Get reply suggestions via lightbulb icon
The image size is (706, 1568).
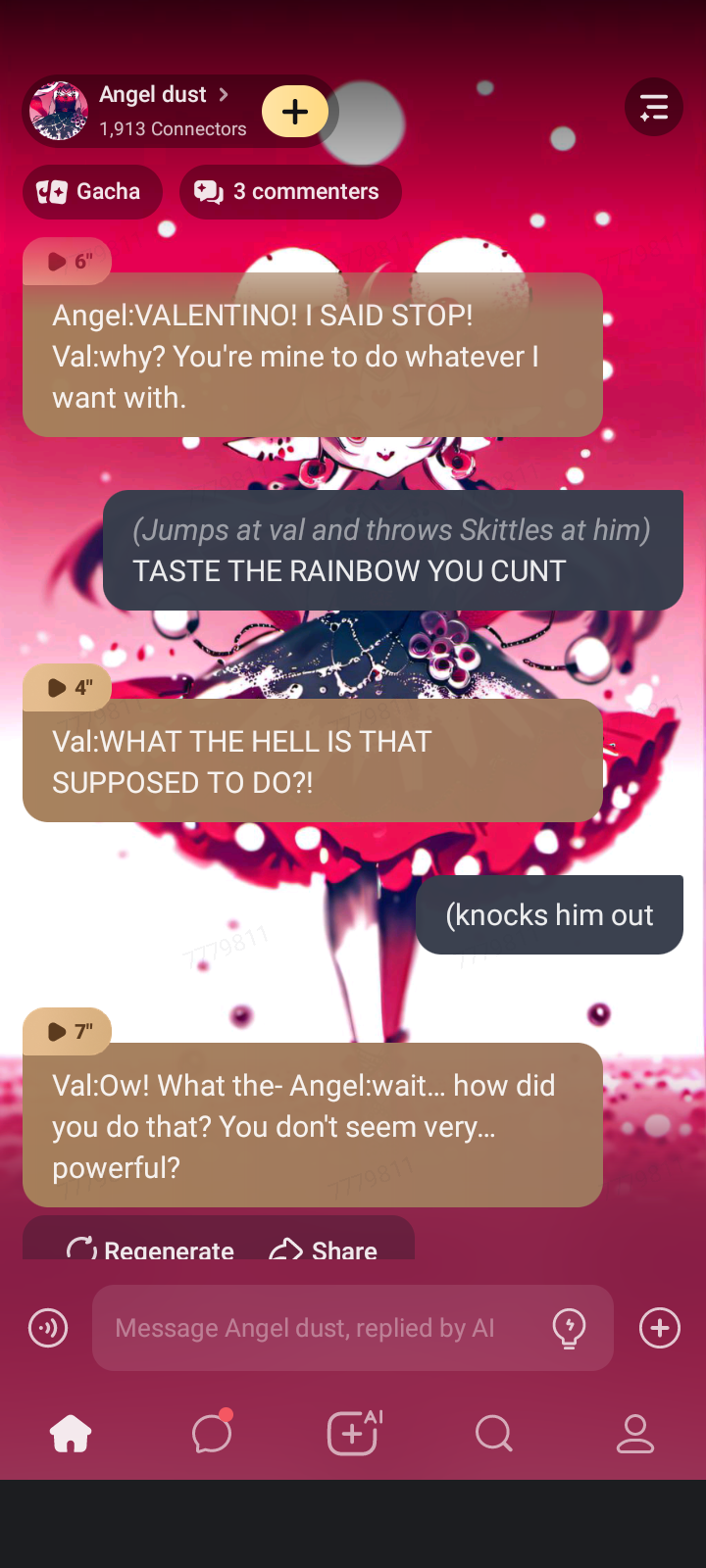[x=570, y=1329]
